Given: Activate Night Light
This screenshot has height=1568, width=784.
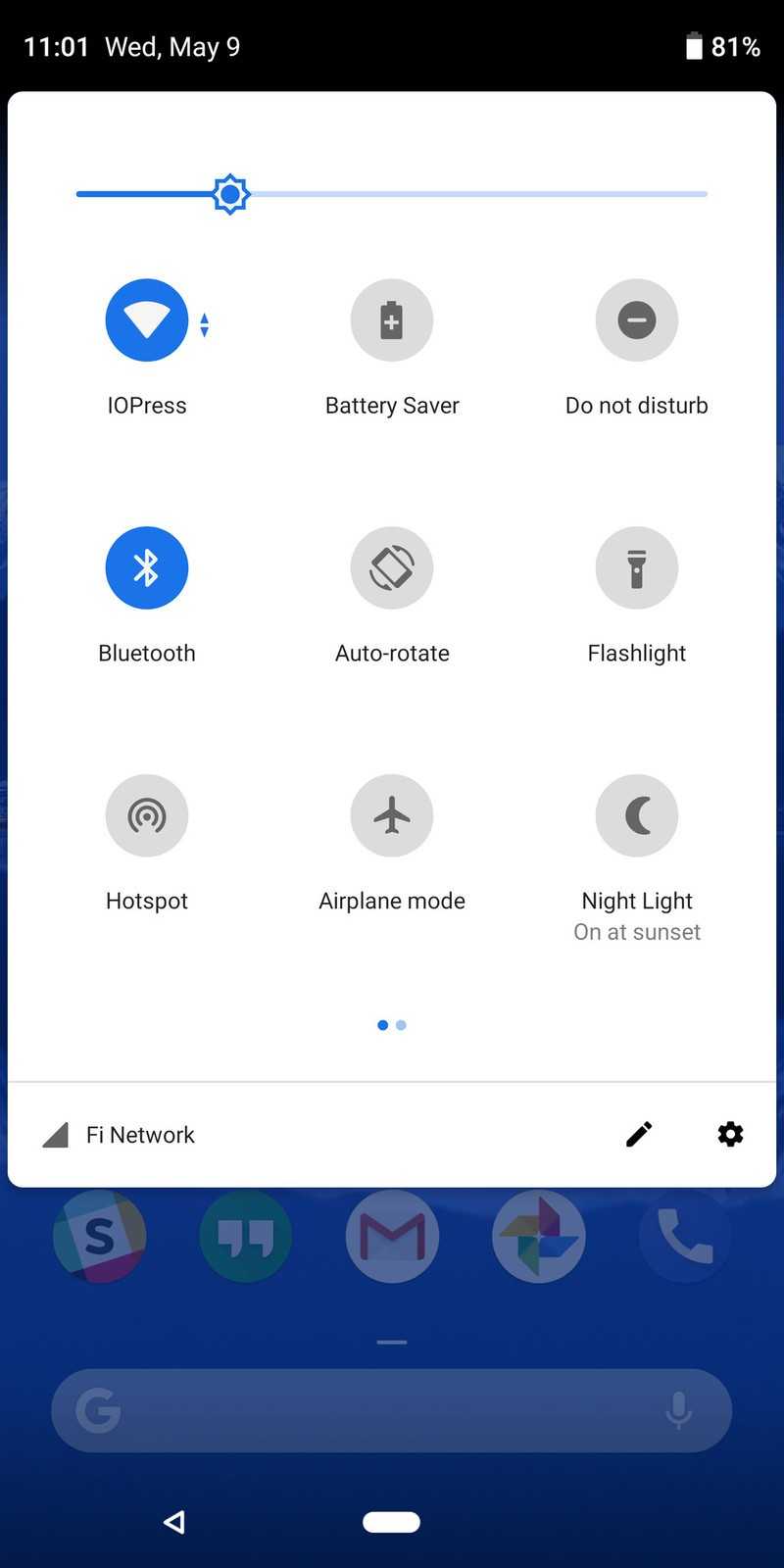Looking at the screenshot, I should 637,815.
